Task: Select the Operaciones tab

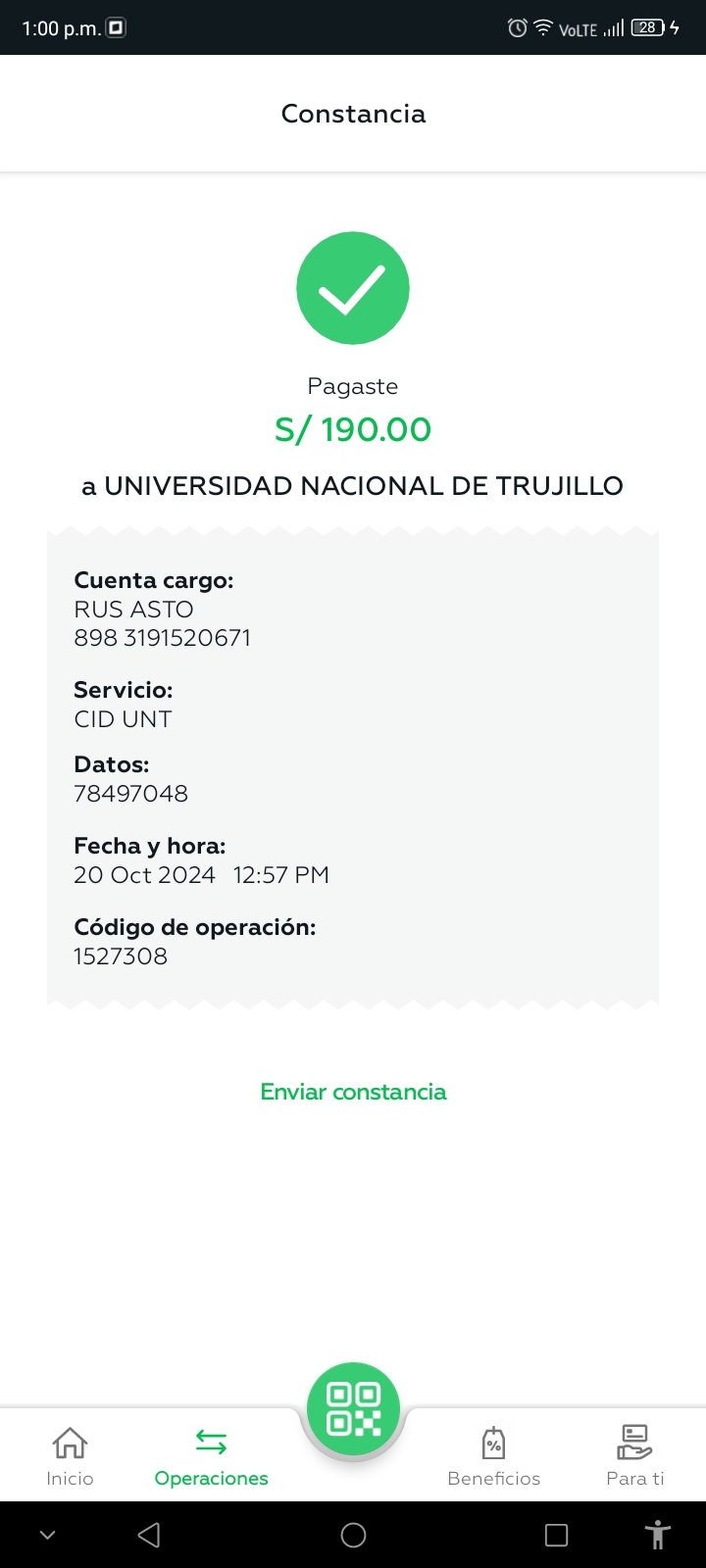Action: (211, 1456)
